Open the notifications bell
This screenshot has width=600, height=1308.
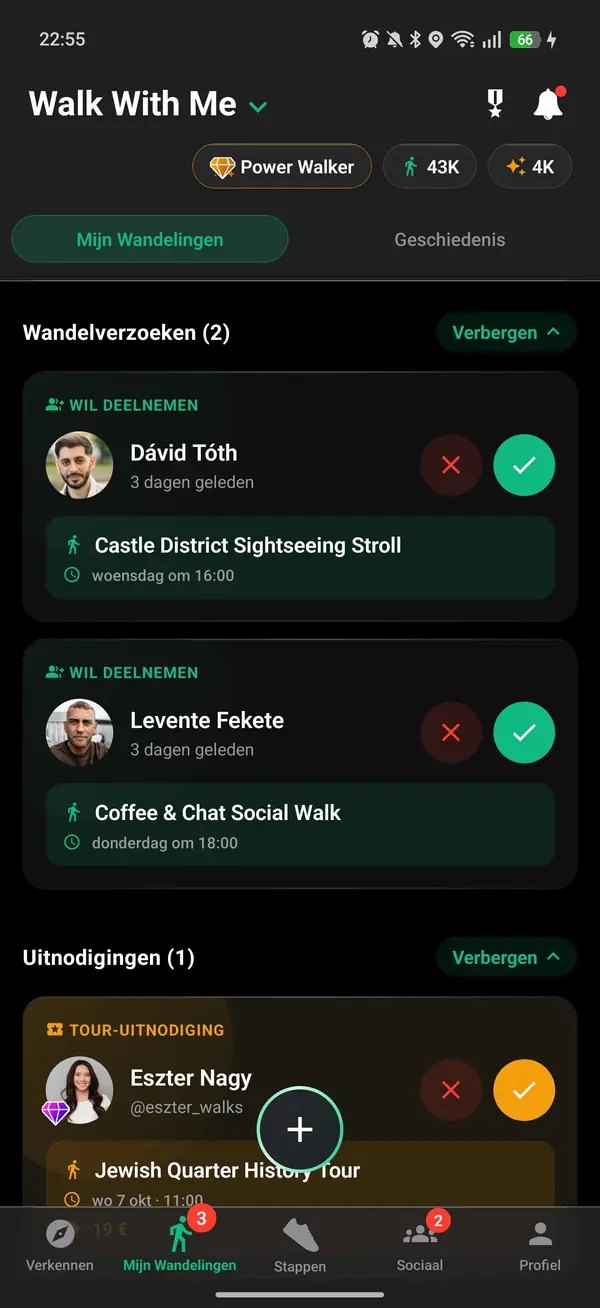(548, 104)
